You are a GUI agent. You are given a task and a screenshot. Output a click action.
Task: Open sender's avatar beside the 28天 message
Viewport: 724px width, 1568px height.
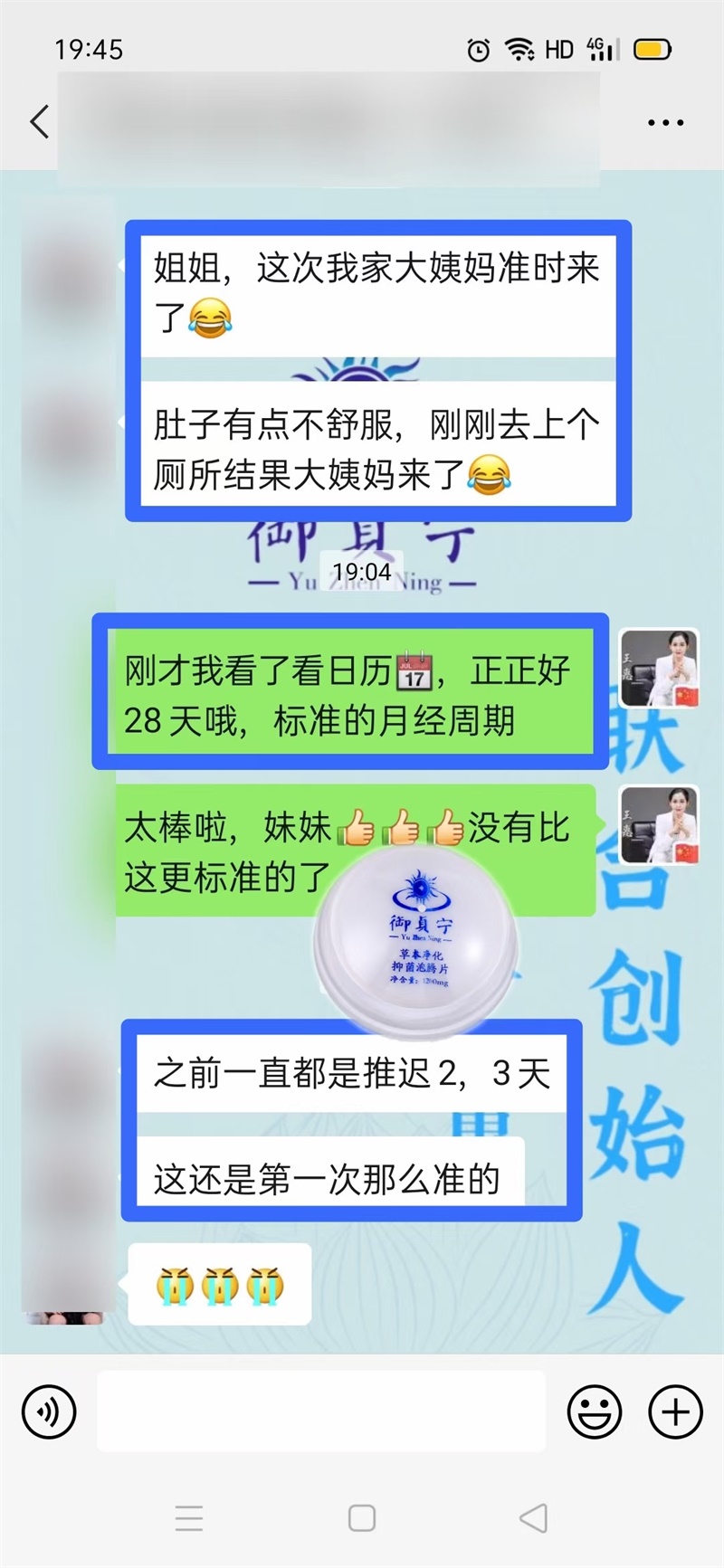pos(659,670)
